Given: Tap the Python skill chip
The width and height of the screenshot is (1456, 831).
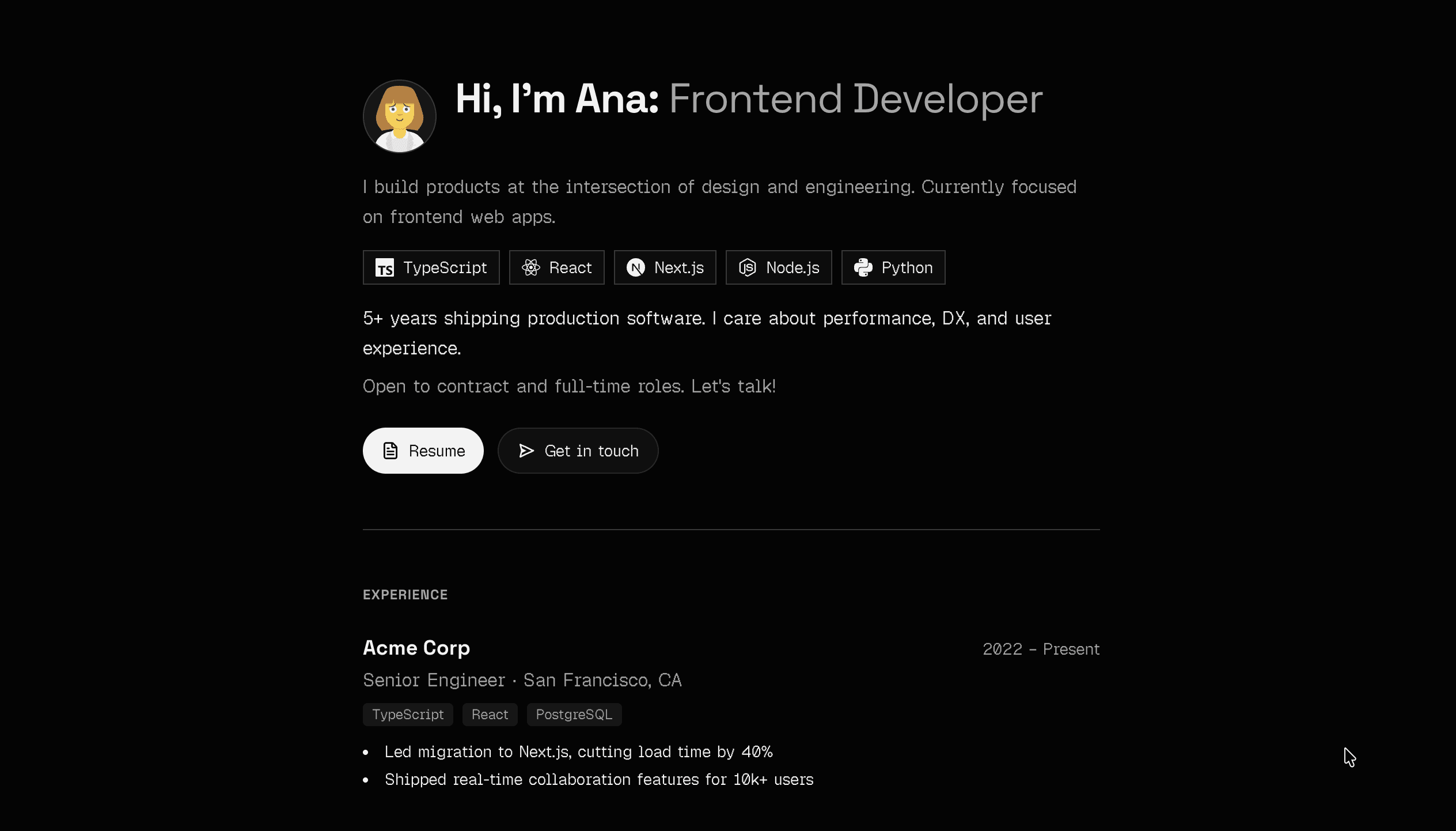Looking at the screenshot, I should [893, 267].
